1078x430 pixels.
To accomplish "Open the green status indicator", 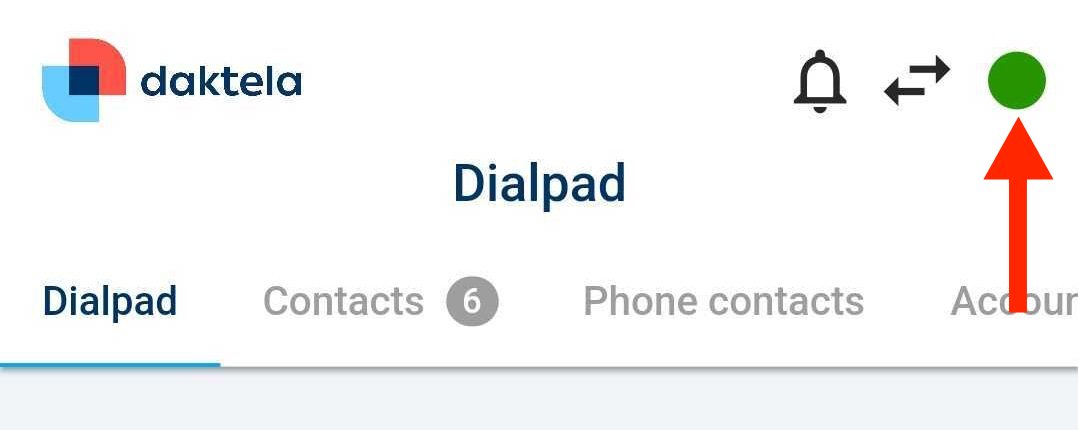I will (x=1016, y=80).
